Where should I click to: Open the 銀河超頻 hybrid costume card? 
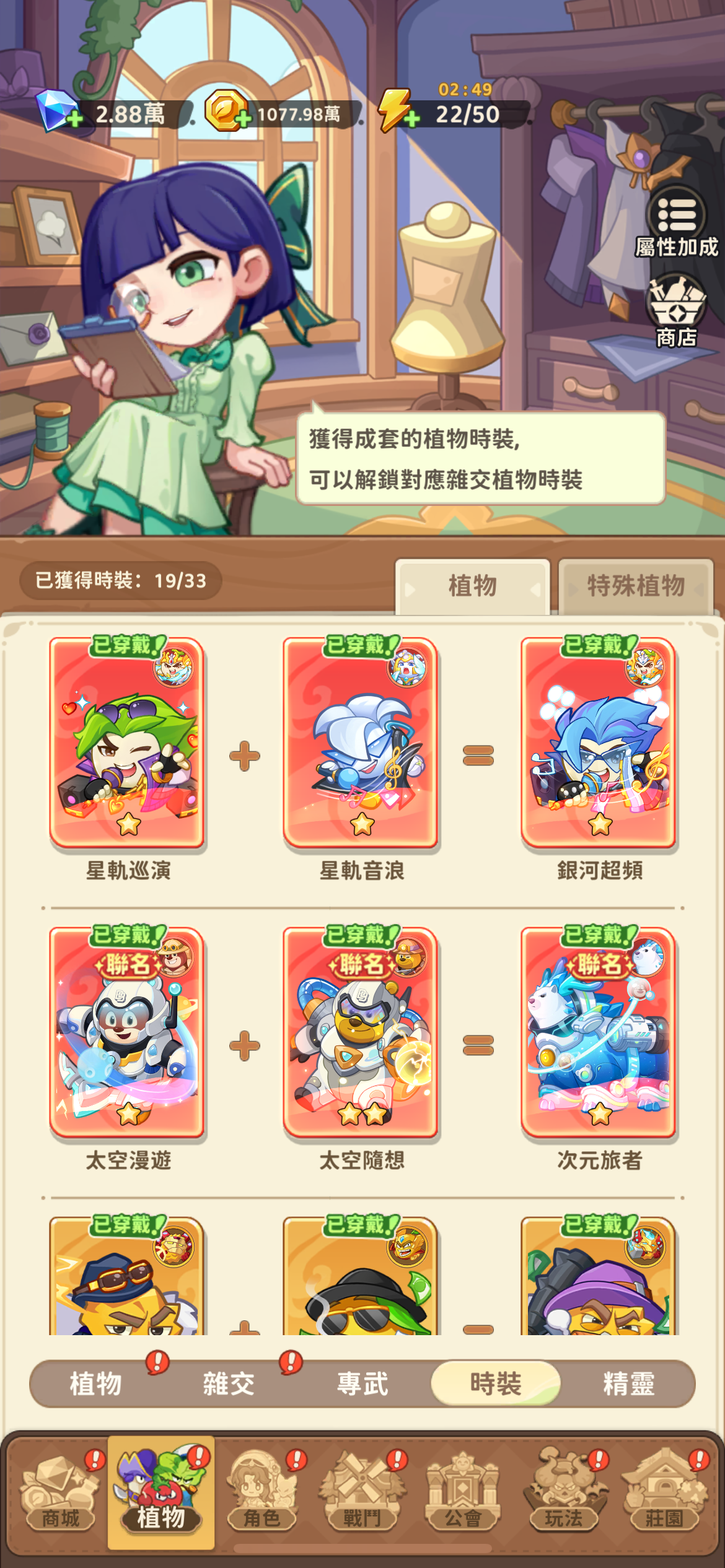pyautogui.click(x=599, y=743)
